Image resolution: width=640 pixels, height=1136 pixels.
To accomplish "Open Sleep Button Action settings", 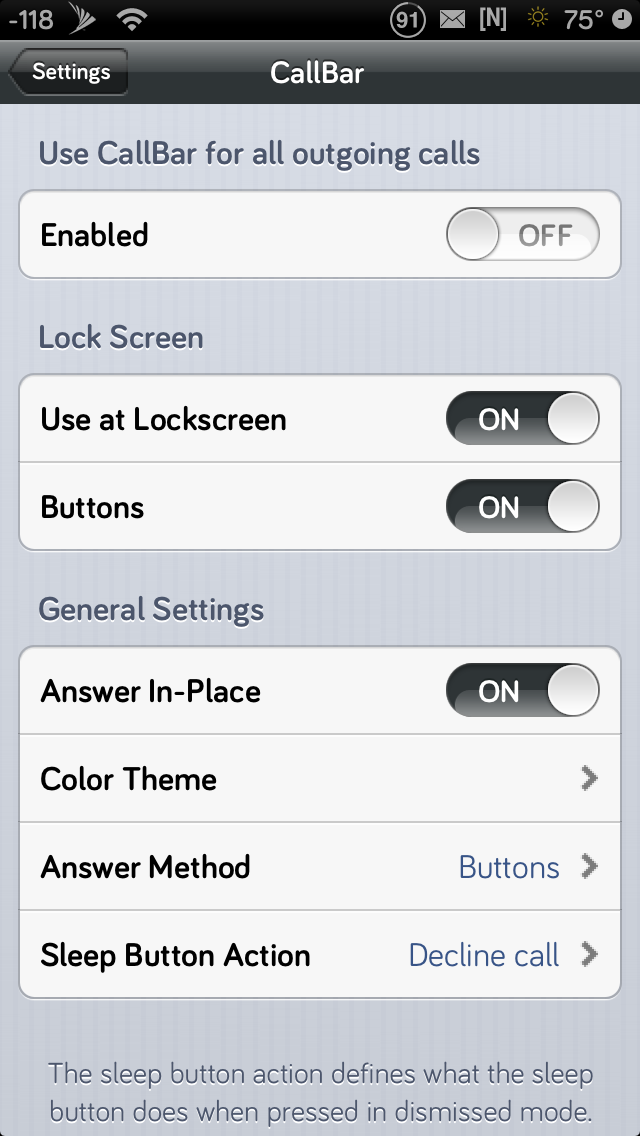I will tap(320, 955).
